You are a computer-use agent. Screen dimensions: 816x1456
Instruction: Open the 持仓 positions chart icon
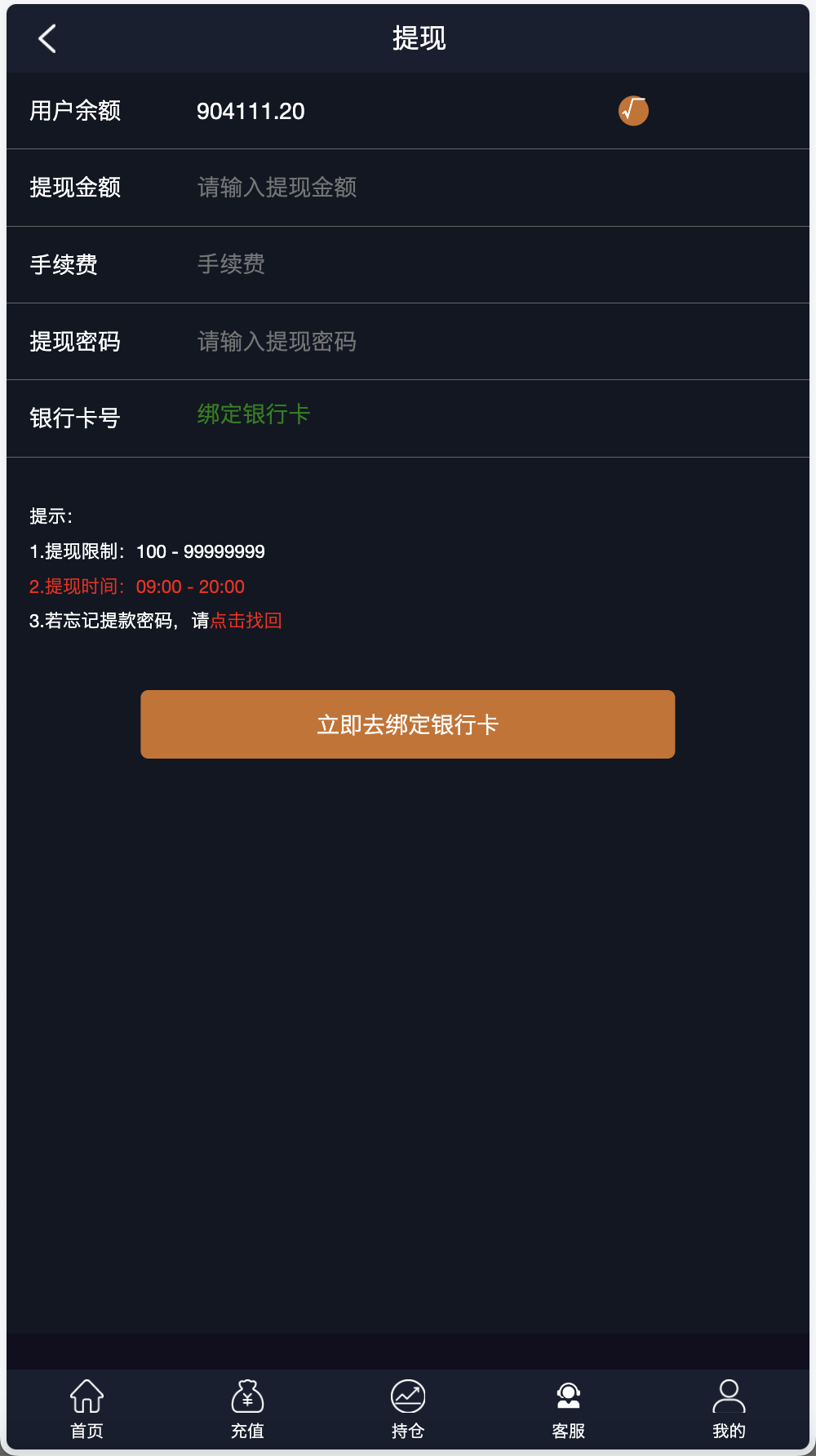(x=408, y=1397)
